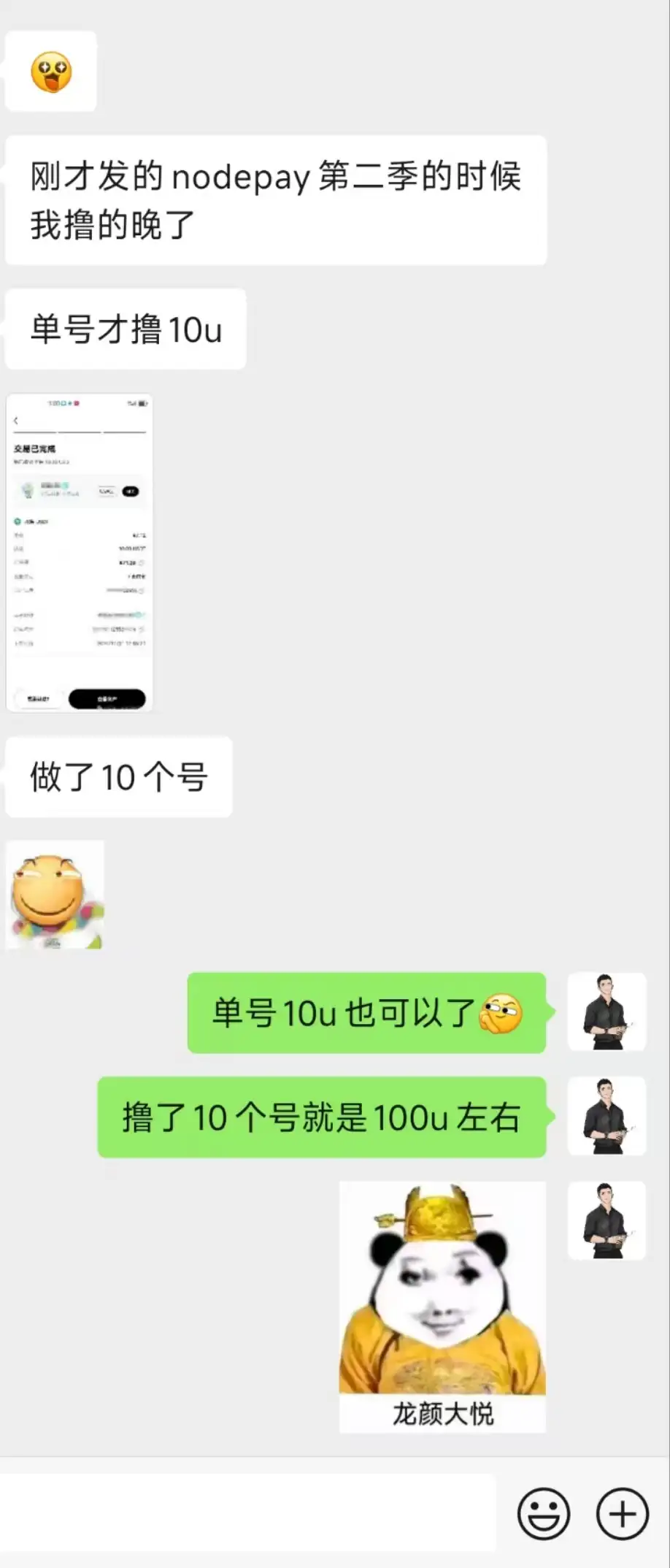The image size is (670, 1568).
Task: Open the grinning raised-eyebrow smiley sticker
Action: point(55,892)
